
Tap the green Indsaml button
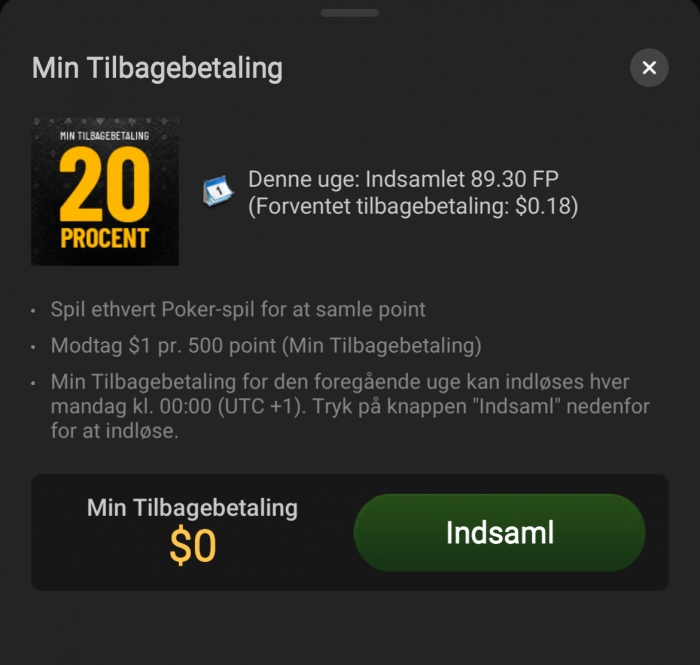499,532
